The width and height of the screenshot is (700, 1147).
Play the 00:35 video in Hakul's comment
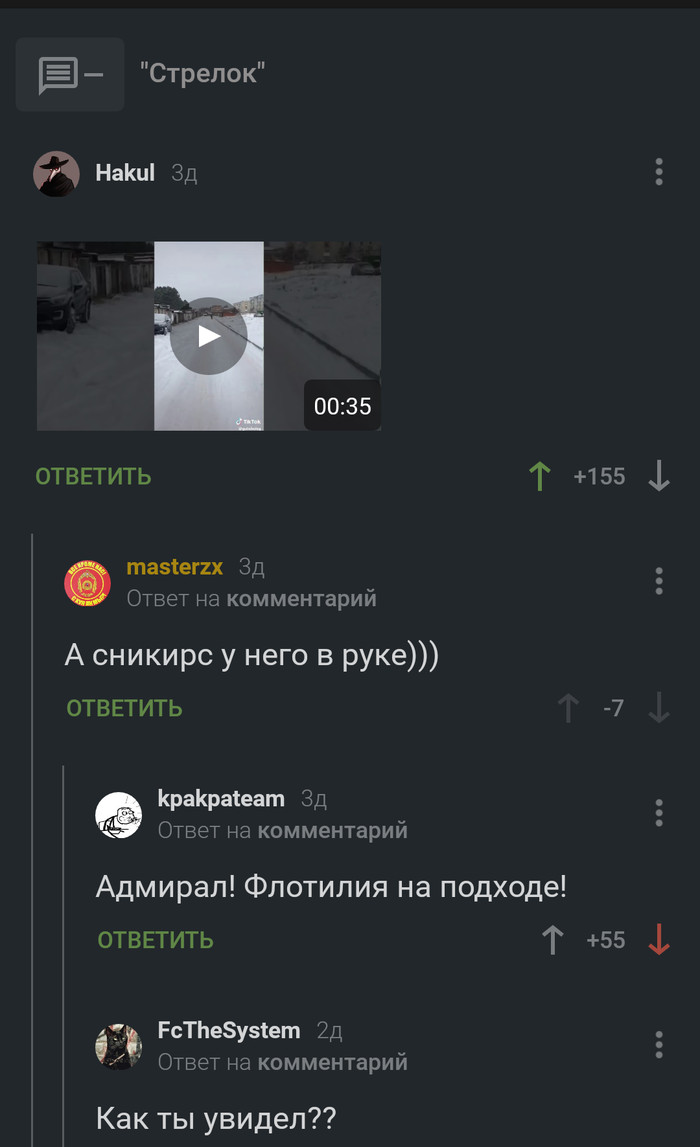pos(208,336)
